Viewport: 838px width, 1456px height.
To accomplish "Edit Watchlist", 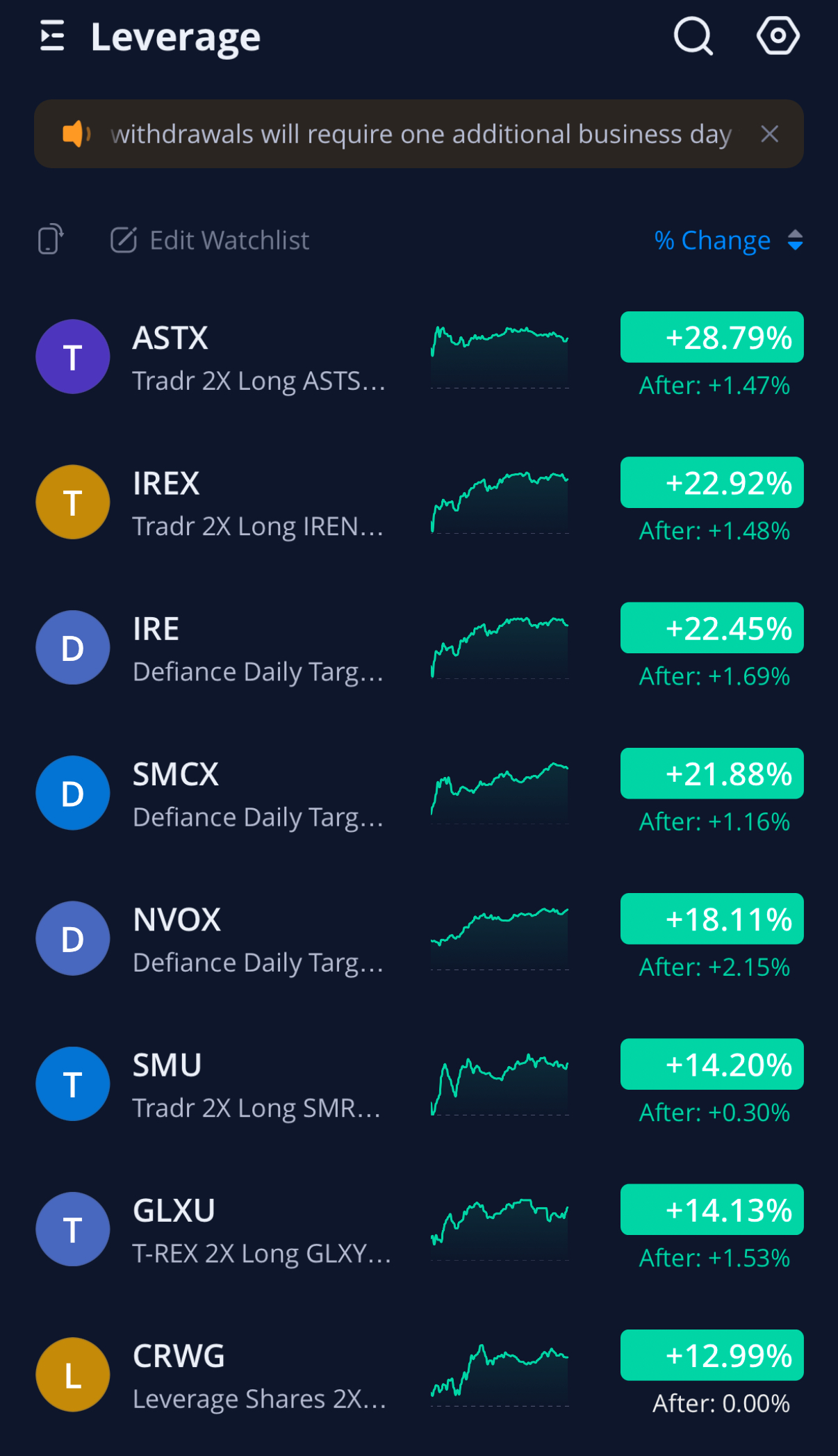I will [x=210, y=240].
